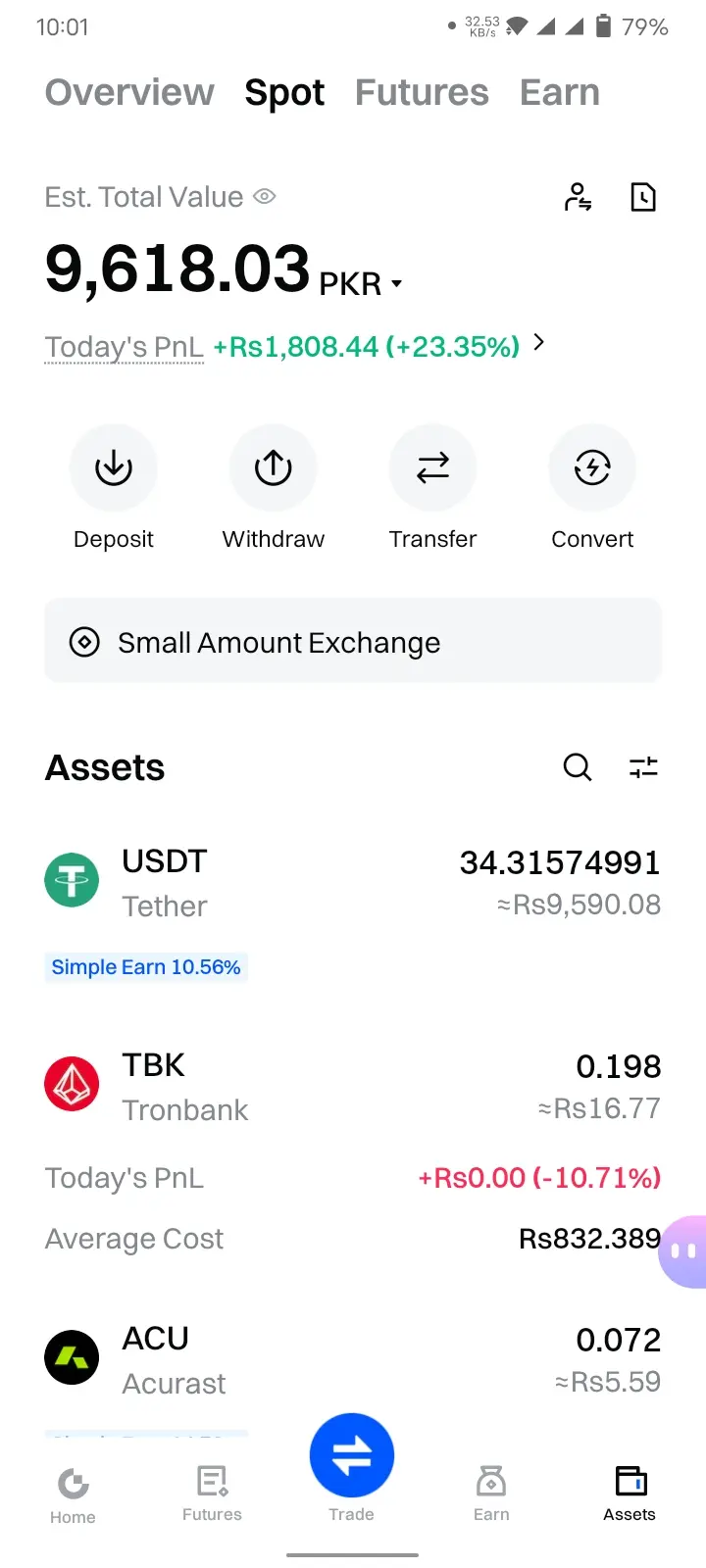Search assets with the magnifier icon

pyautogui.click(x=578, y=767)
